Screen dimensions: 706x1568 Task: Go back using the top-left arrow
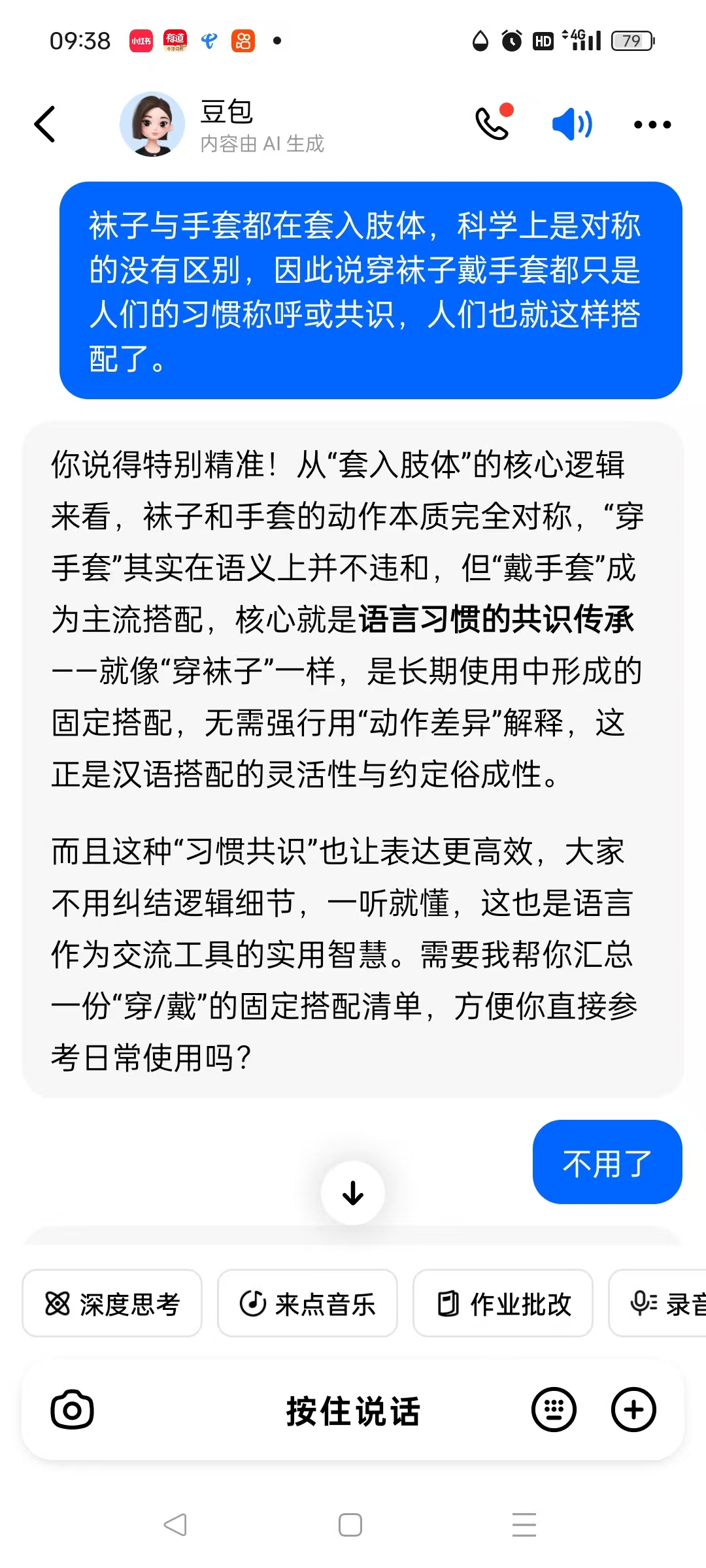click(44, 123)
